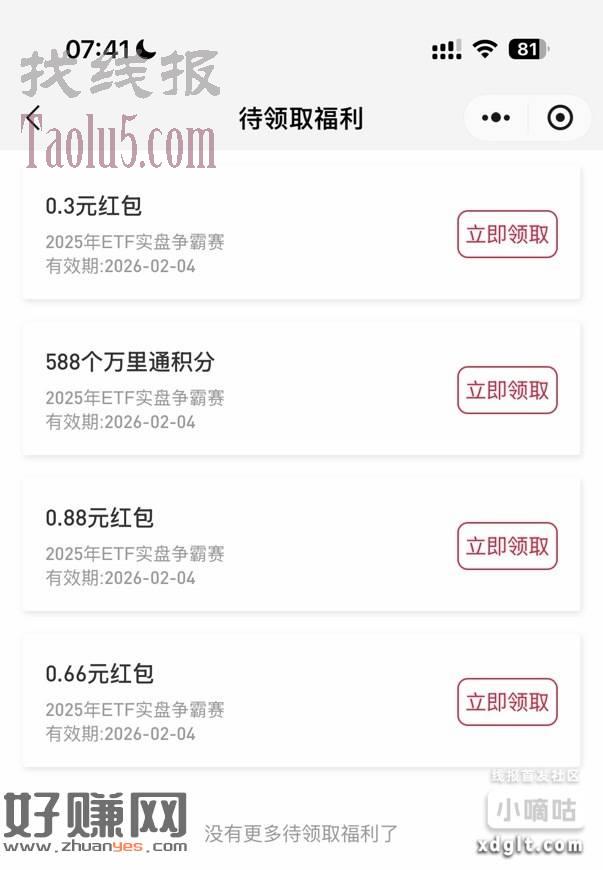The height and width of the screenshot is (870, 603).
Task: Claim the 0.3元红包 reward
Action: tap(507, 235)
